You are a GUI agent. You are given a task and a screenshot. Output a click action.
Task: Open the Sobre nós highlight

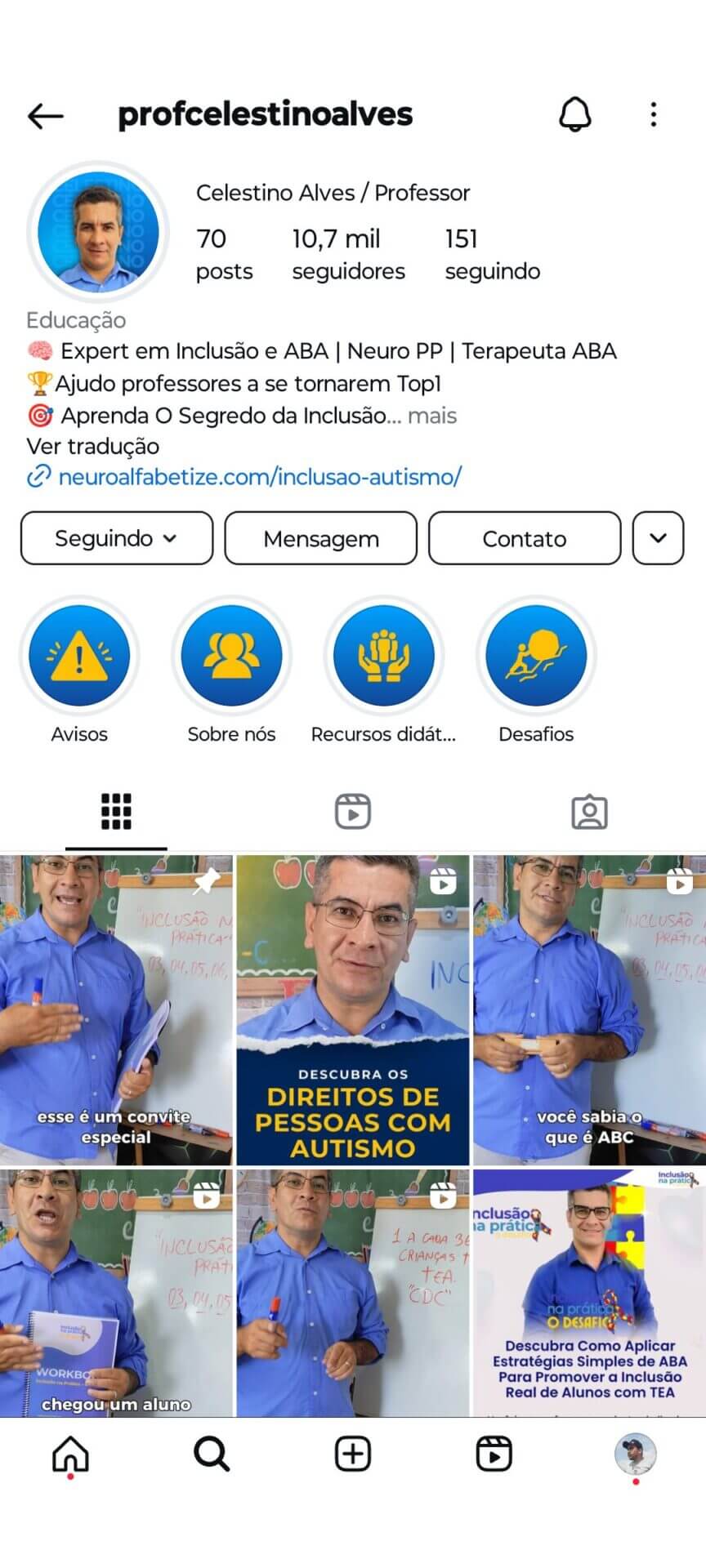(x=231, y=656)
